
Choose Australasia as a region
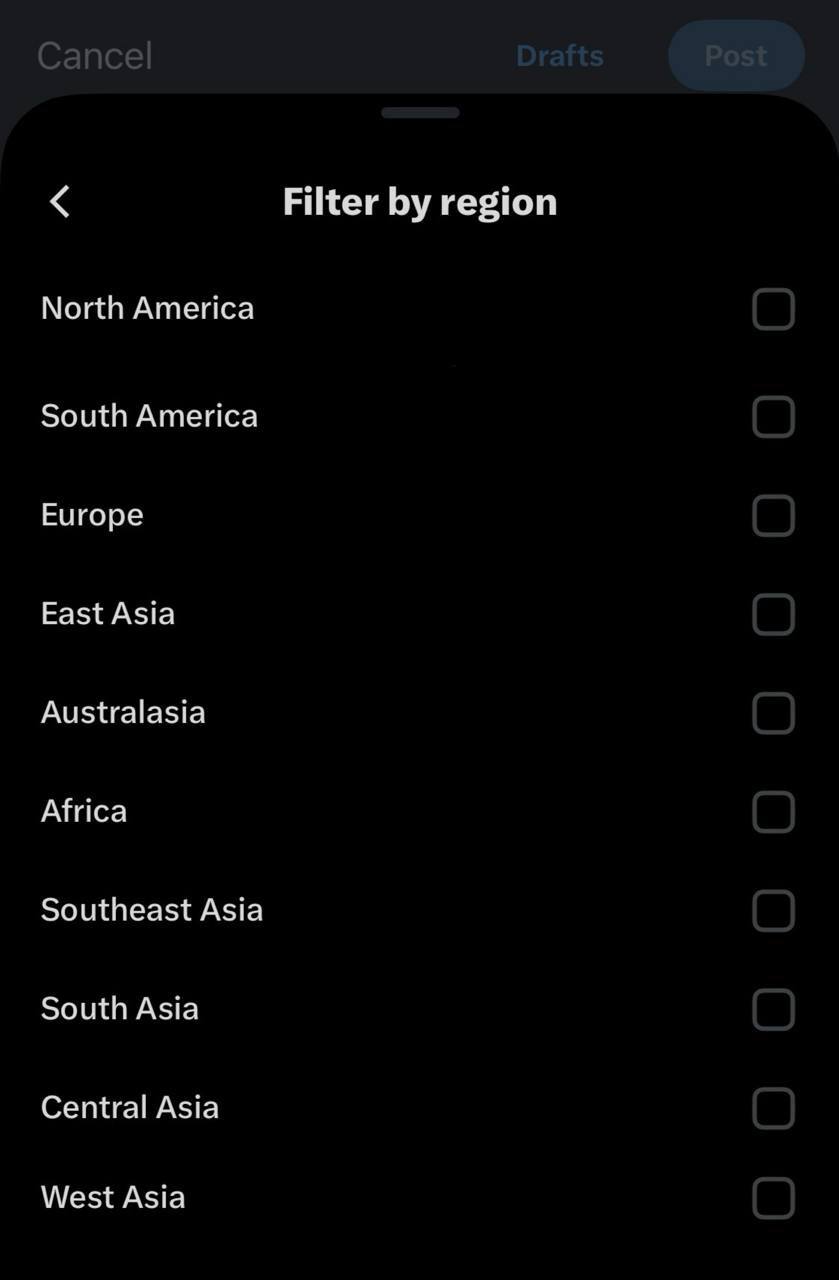[x=773, y=713]
